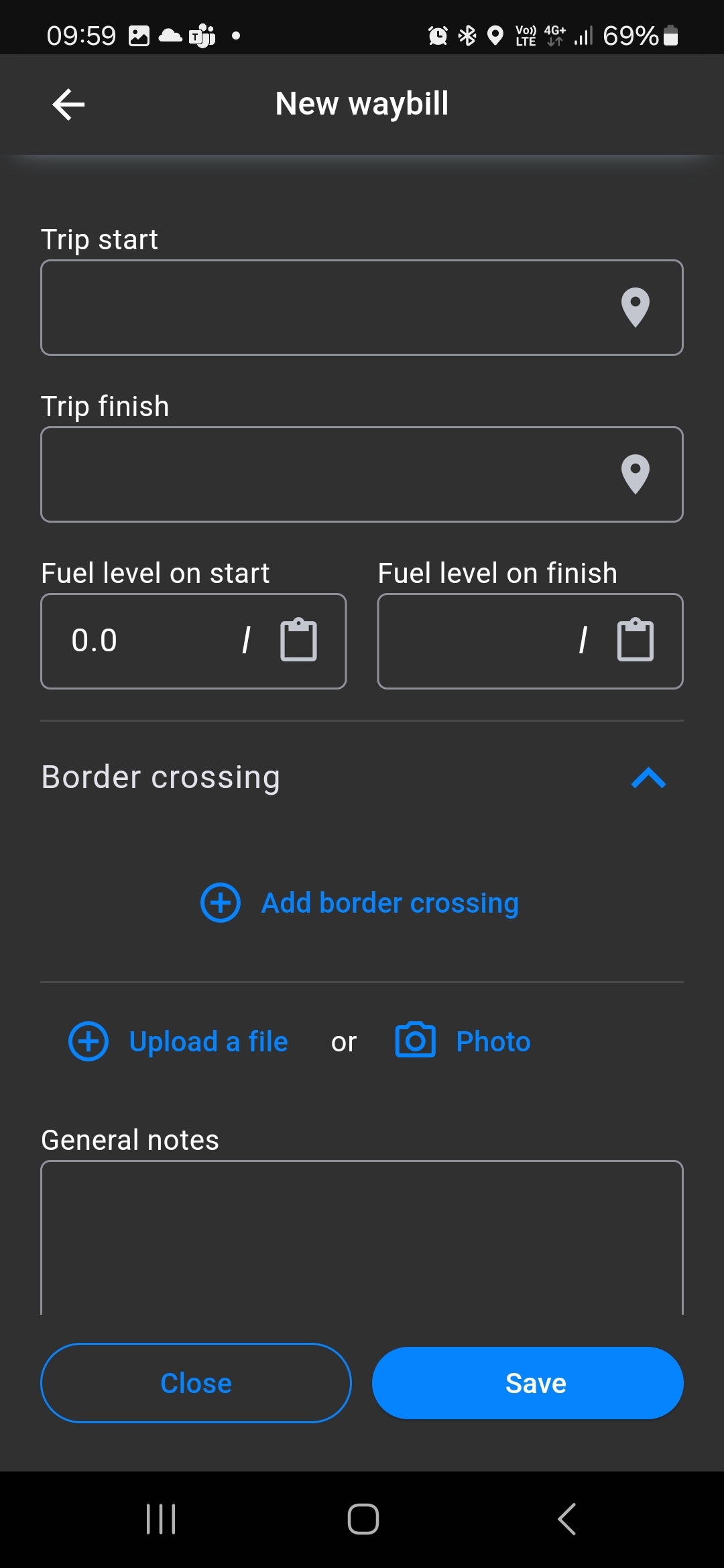Tap the General notes text area
Viewport: 724px width, 1568px height.
pyautogui.click(x=362, y=1237)
